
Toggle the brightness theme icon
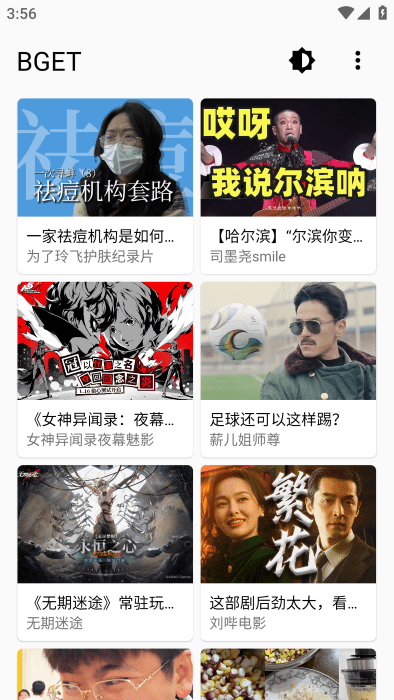(x=302, y=61)
